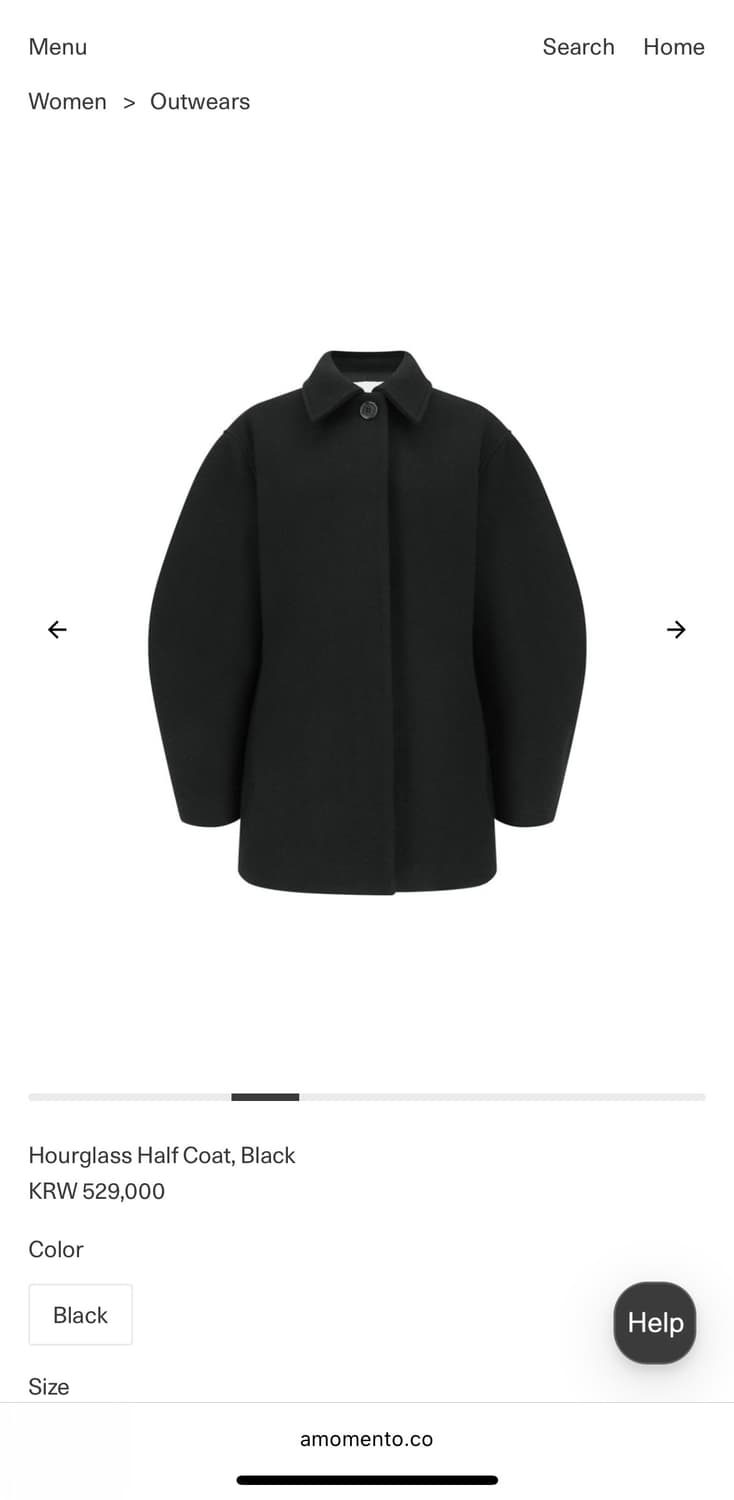The width and height of the screenshot is (734, 1500).
Task: Navigate forward using the next-photo arrow
Action: coord(676,629)
